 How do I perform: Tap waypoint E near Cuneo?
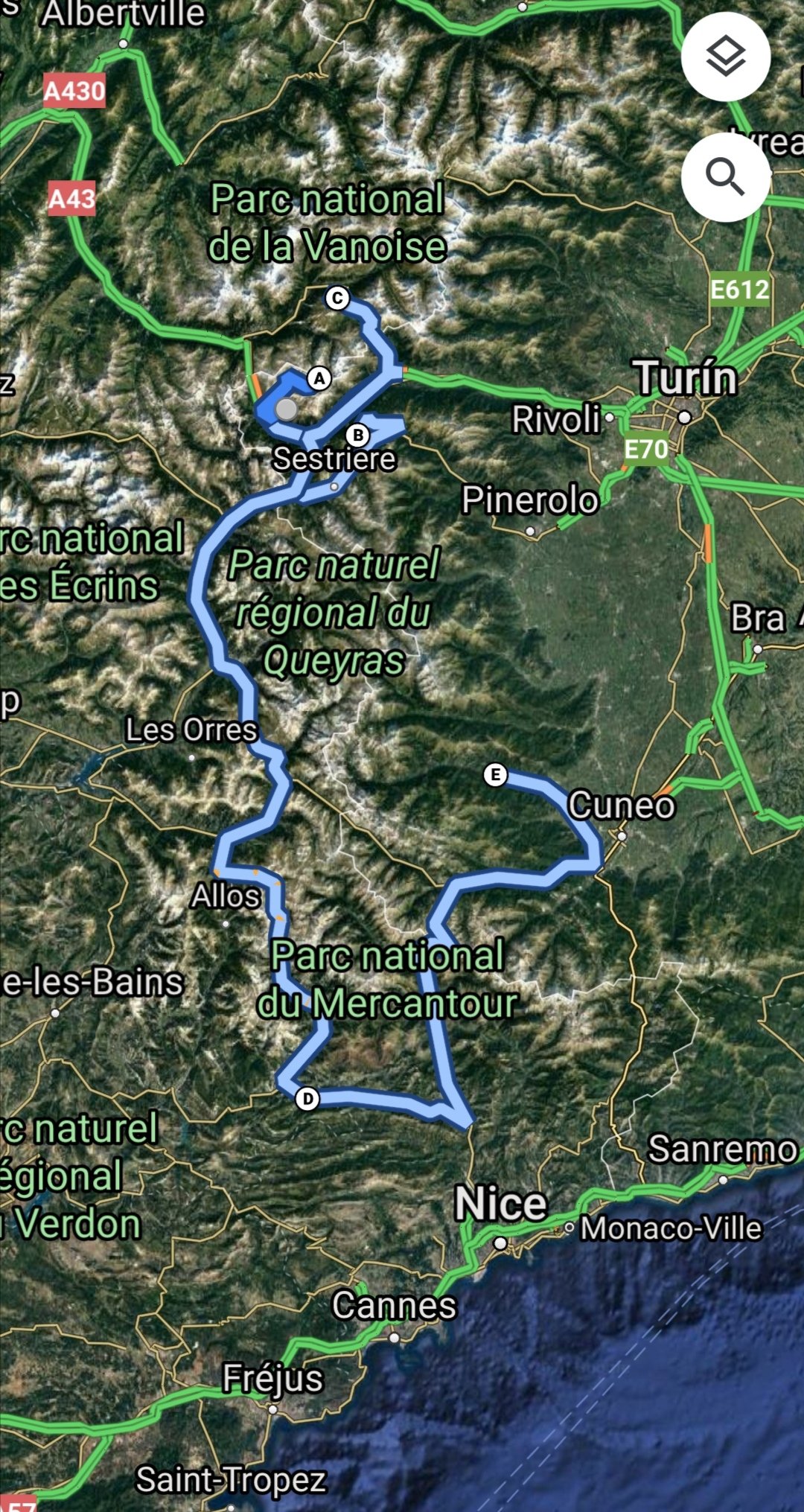(495, 774)
